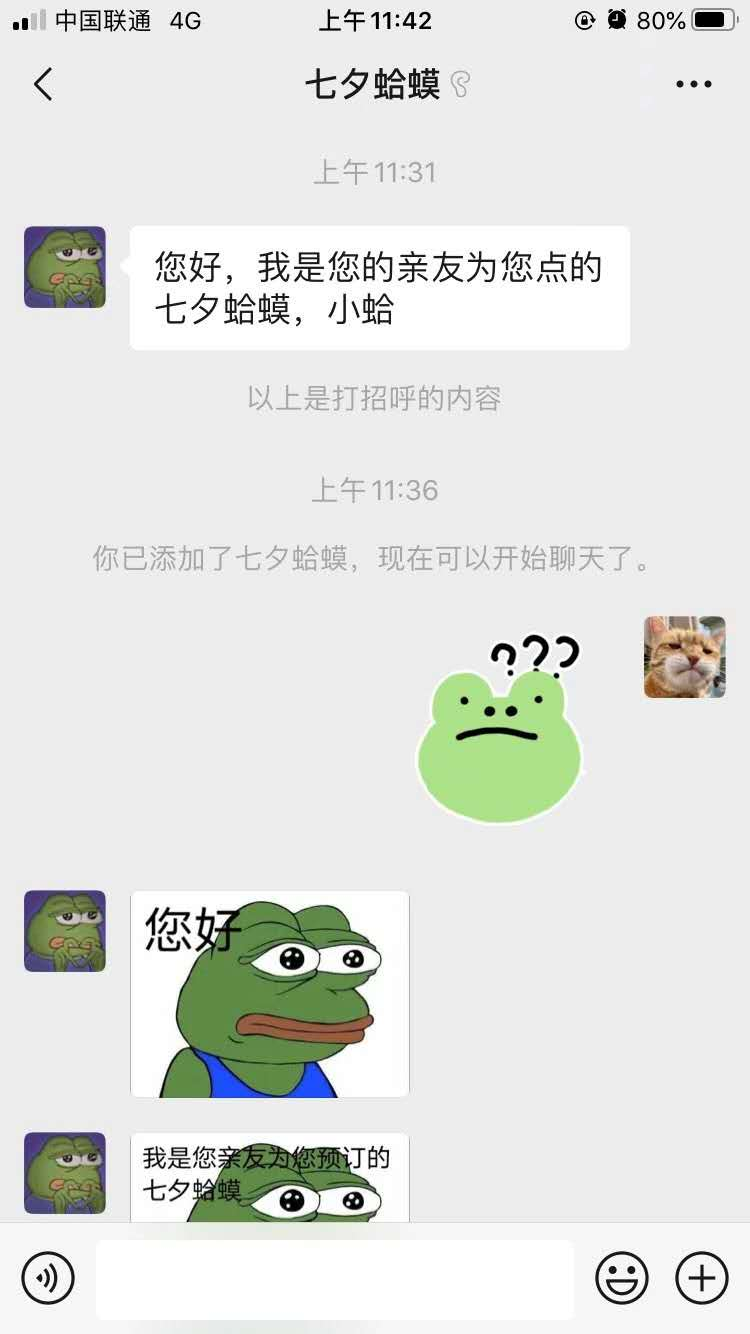View the orange cat avatar profile
Viewport: 750px width, 1334px height.
tap(684, 657)
